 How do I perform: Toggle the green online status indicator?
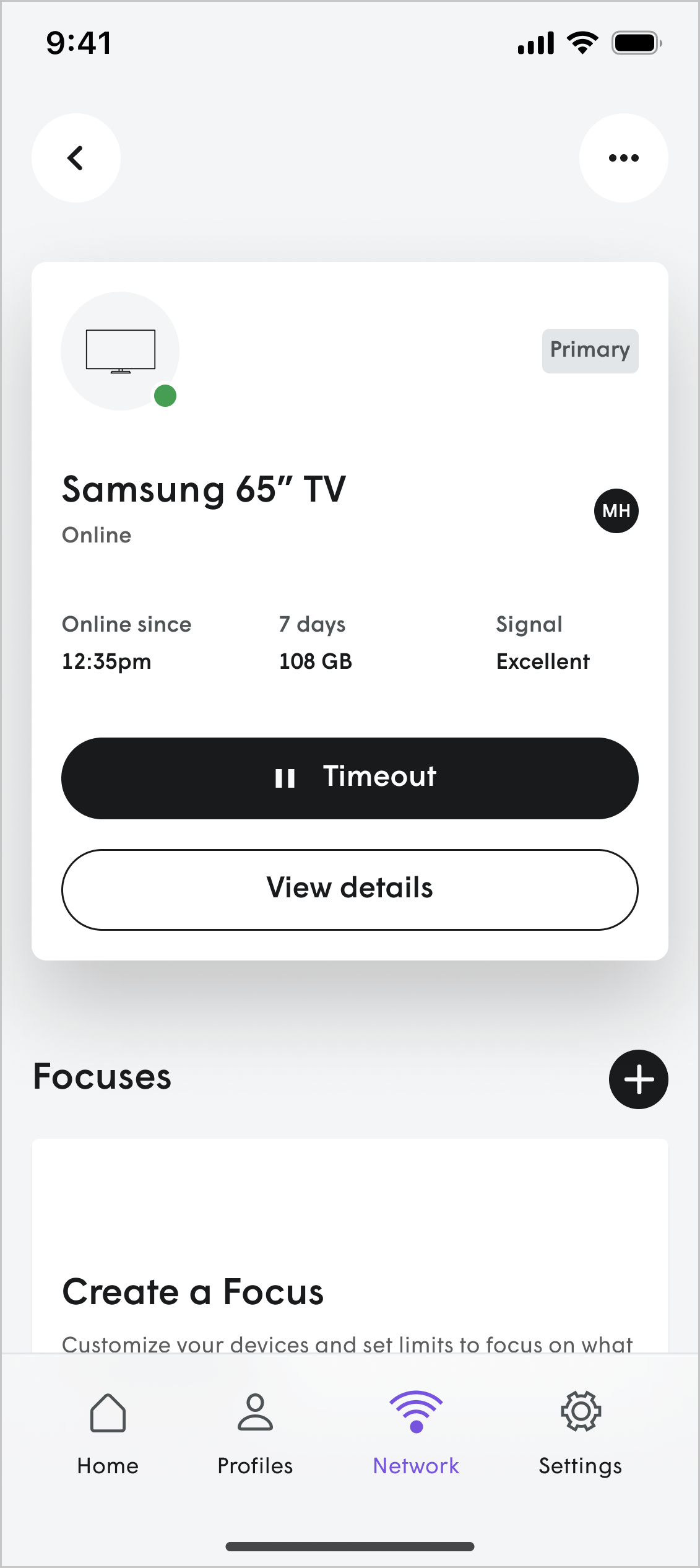(165, 396)
